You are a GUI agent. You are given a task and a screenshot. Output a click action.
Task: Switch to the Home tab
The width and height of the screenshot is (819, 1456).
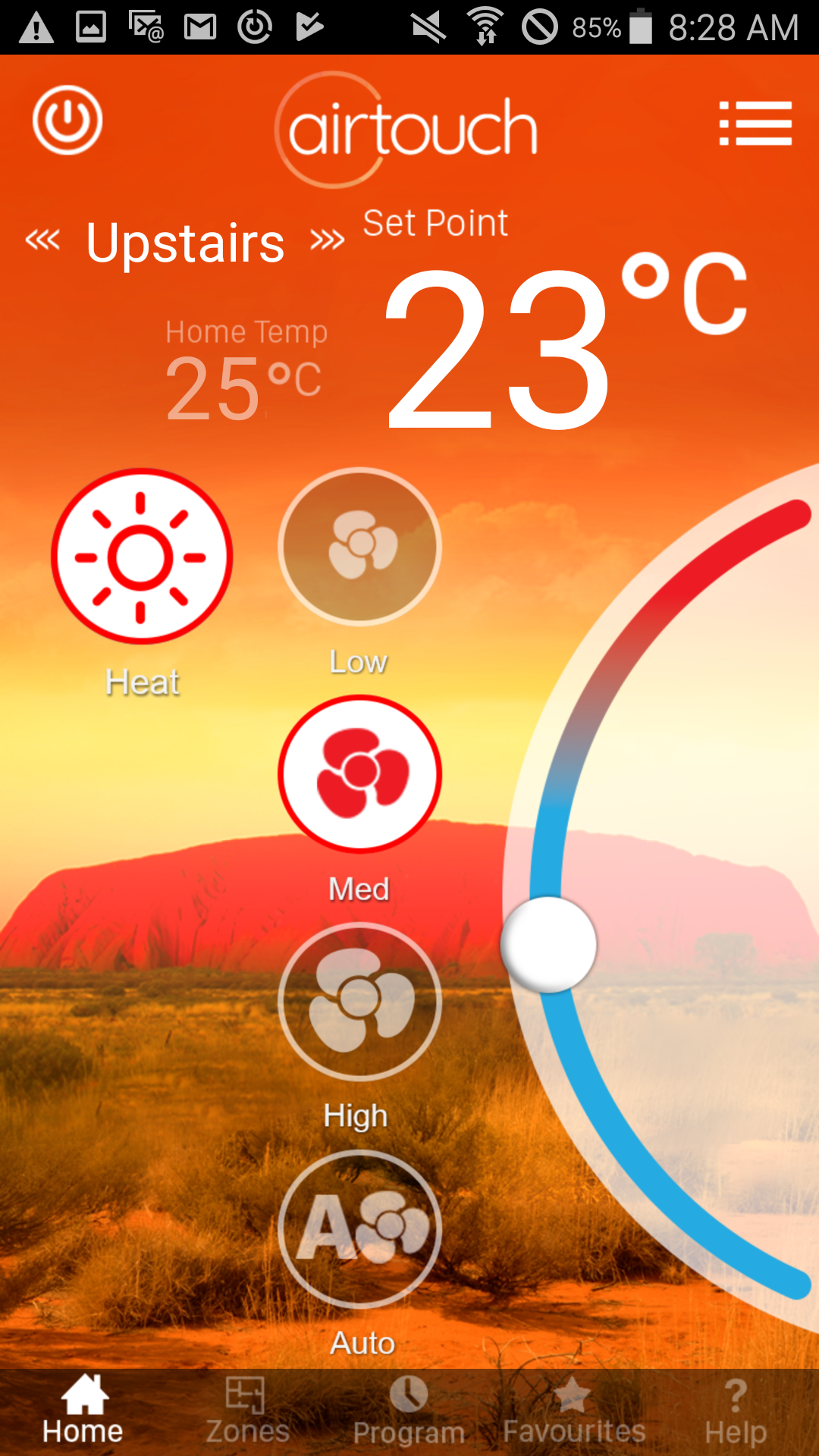tap(83, 1411)
